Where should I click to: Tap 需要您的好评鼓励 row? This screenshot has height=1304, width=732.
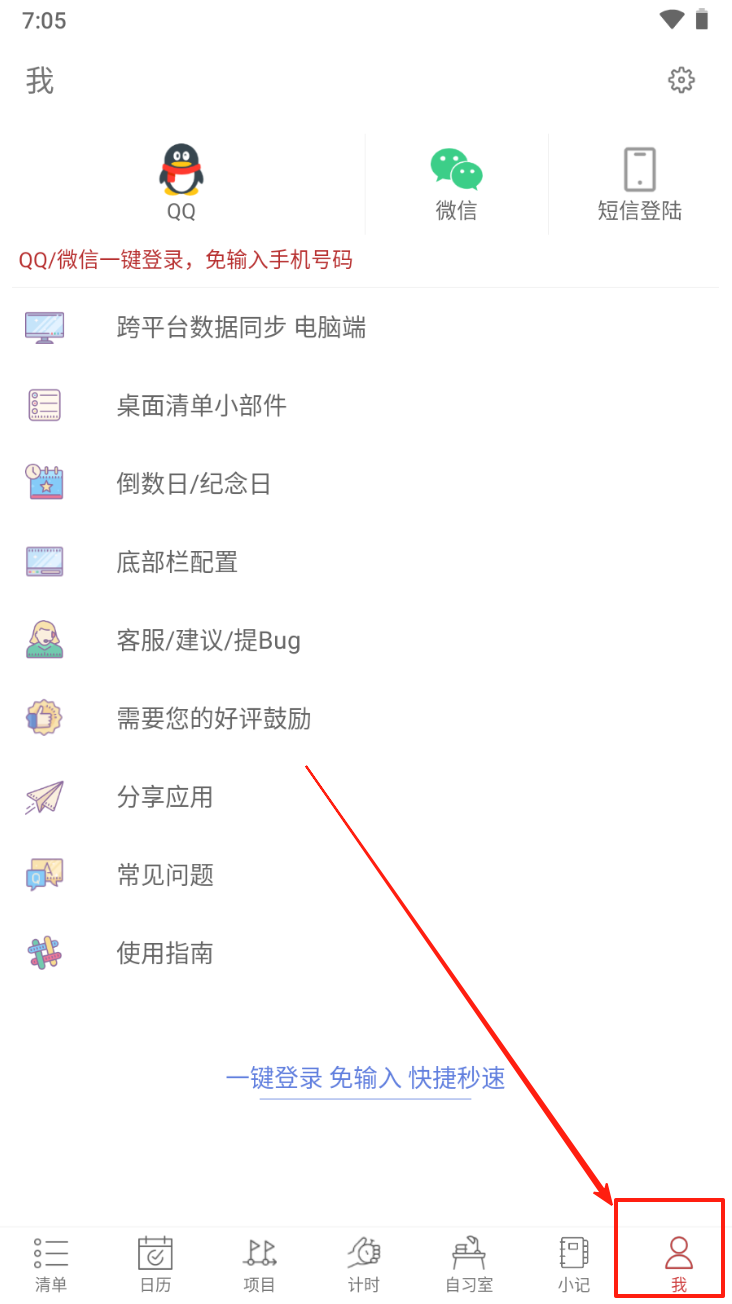pos(213,718)
